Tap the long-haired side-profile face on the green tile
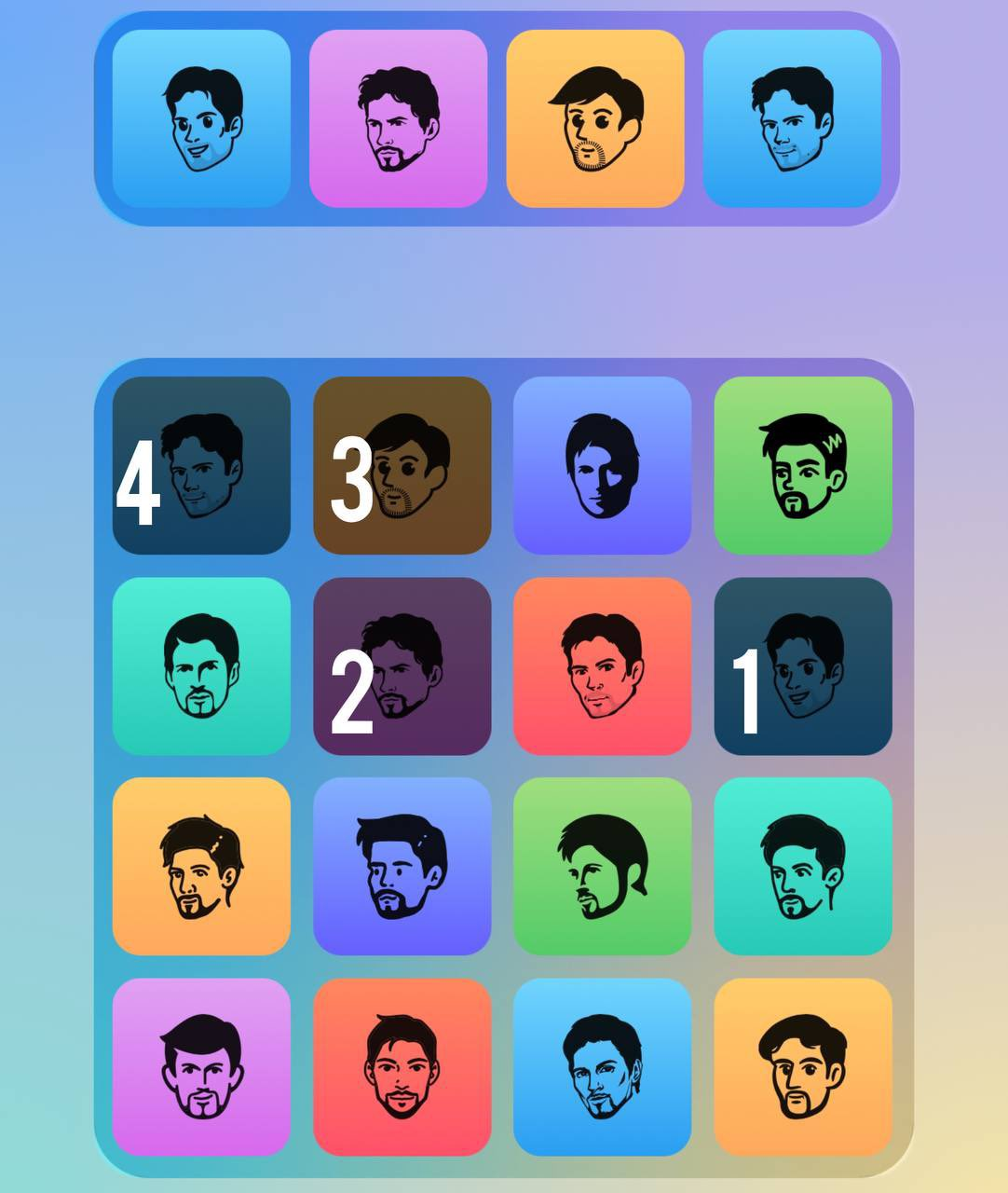 pos(602,866)
